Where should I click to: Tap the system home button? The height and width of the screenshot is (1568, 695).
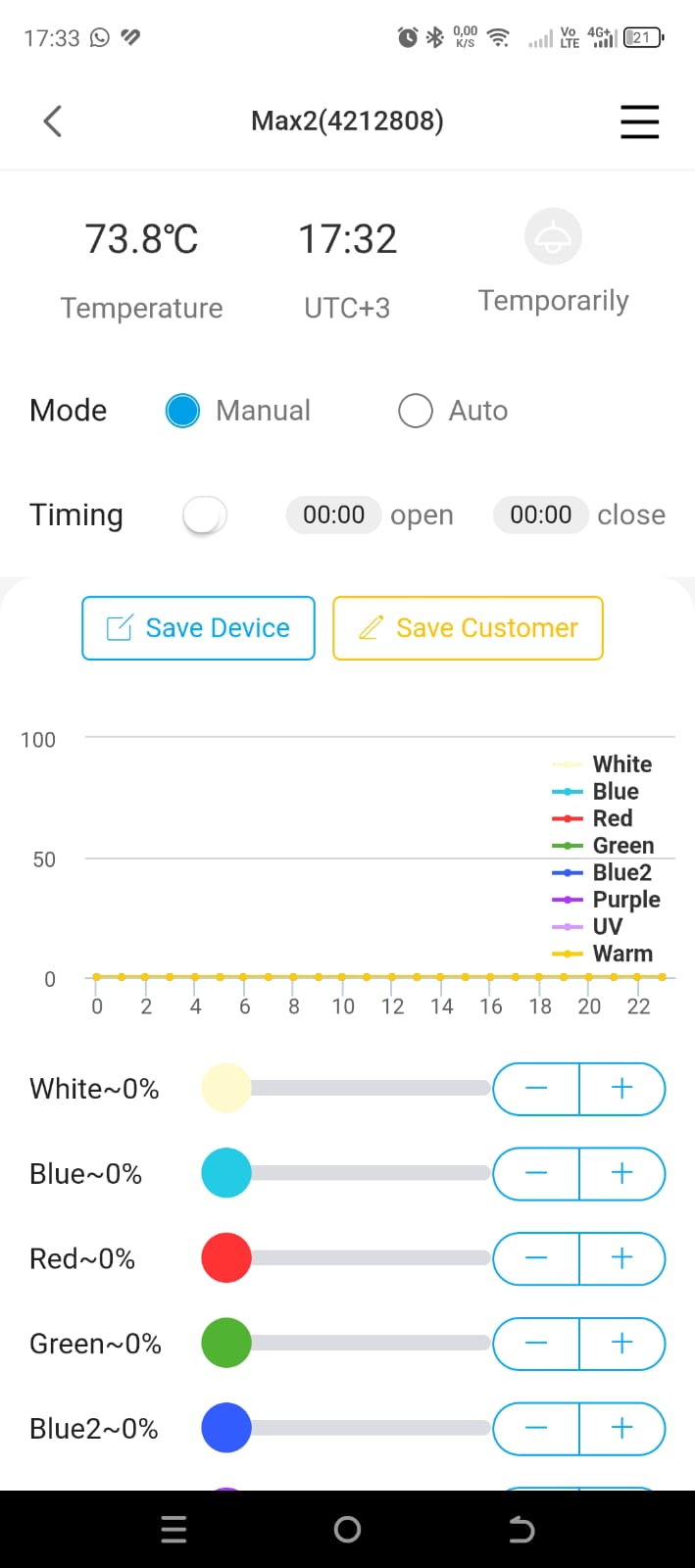click(347, 1530)
